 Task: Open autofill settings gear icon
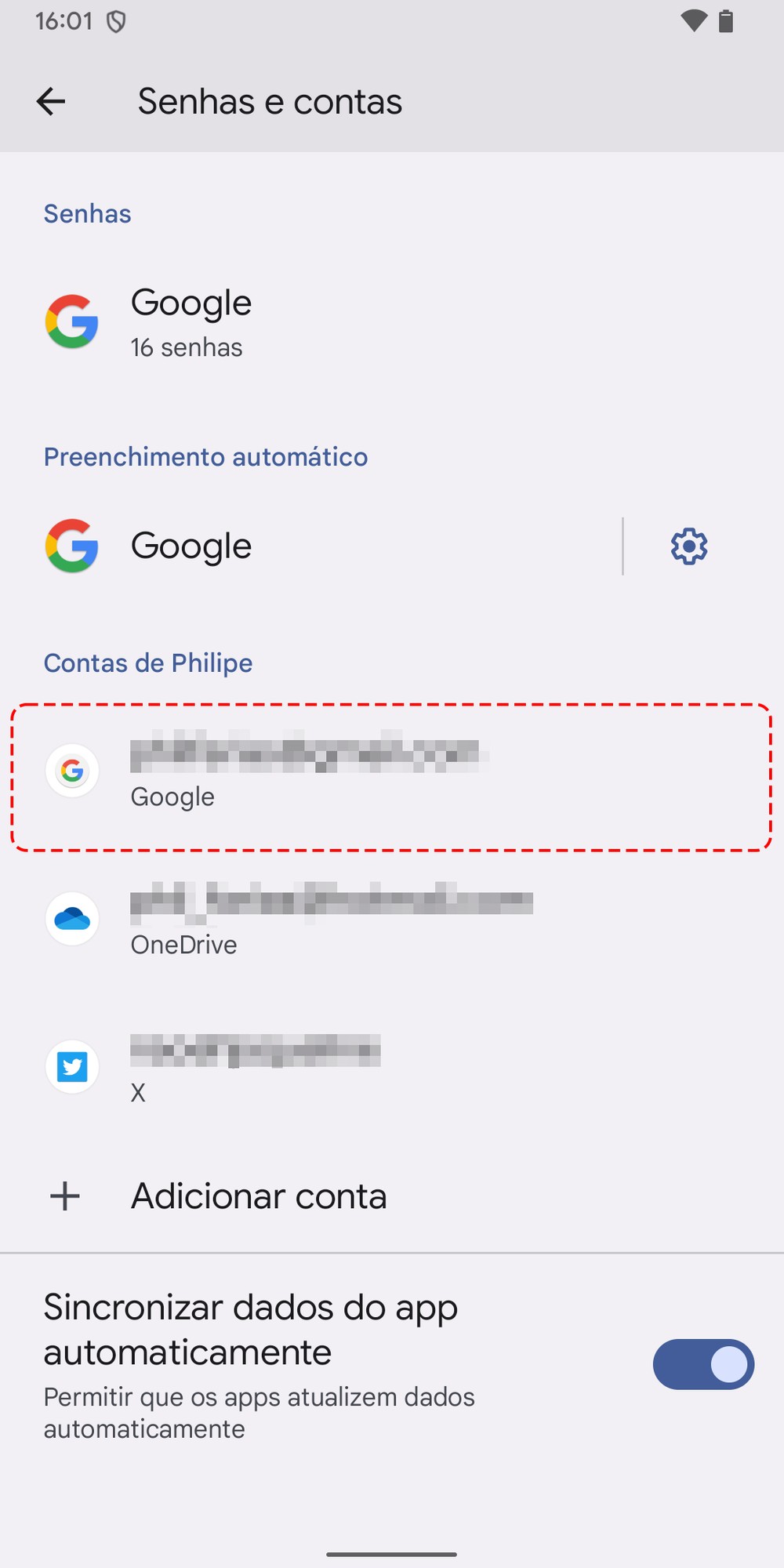pyautogui.click(x=689, y=546)
